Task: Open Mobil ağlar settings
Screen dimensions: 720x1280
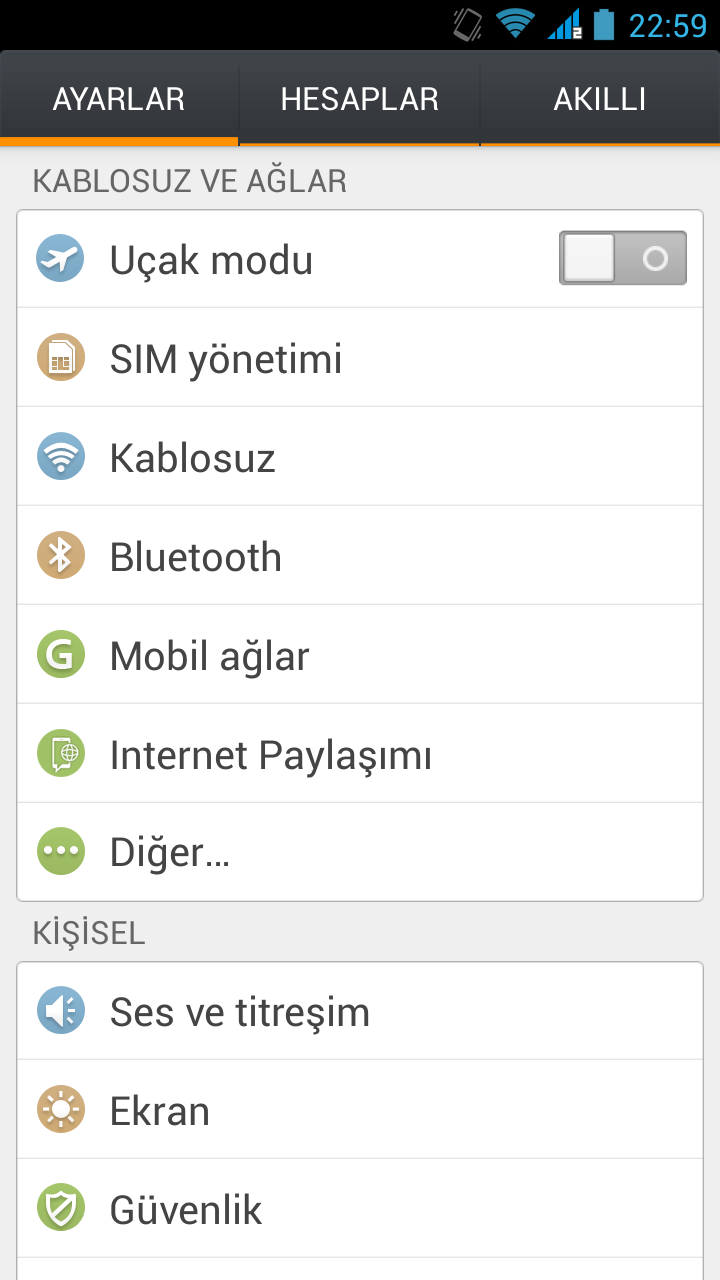Action: [x=360, y=655]
